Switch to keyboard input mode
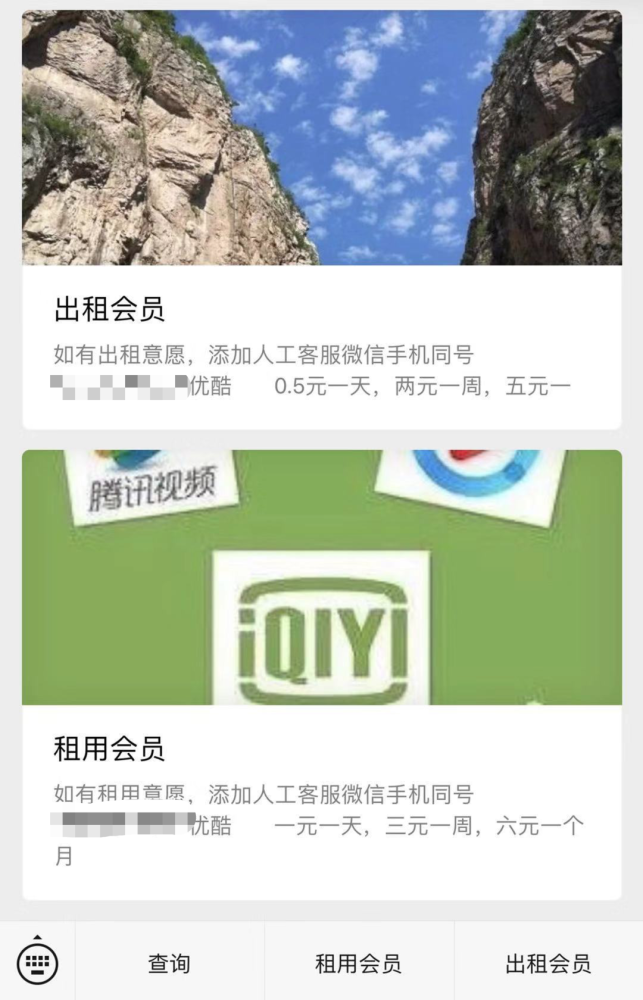This screenshot has height=1000, width=643. point(38,963)
